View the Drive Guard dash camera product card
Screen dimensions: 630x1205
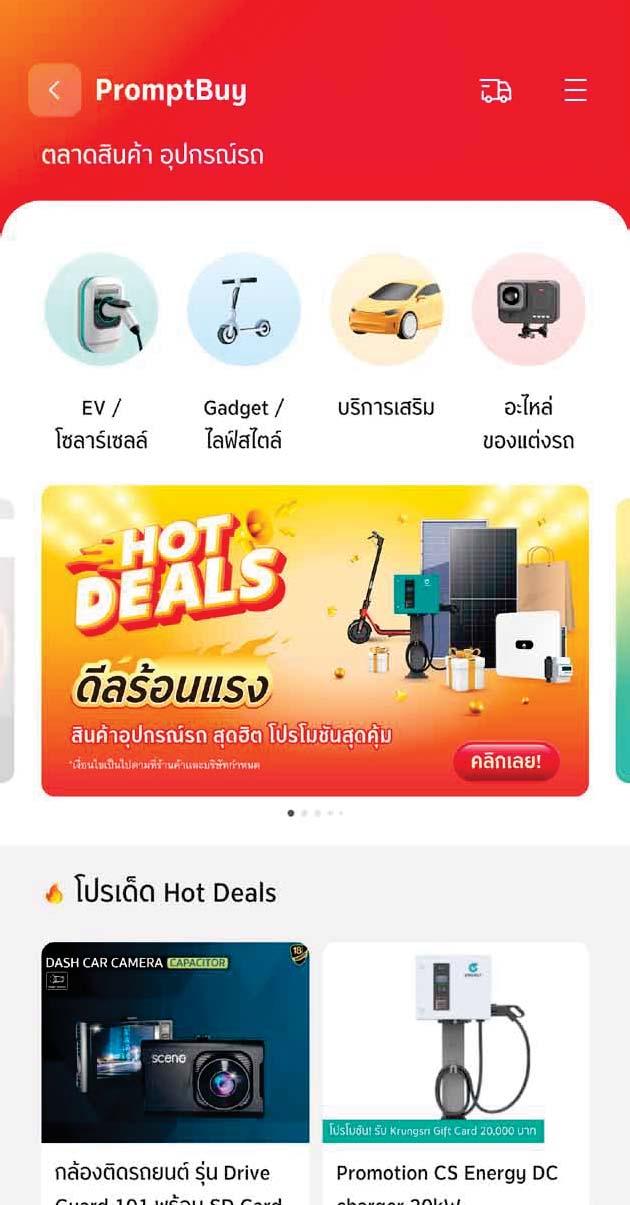[175, 1070]
